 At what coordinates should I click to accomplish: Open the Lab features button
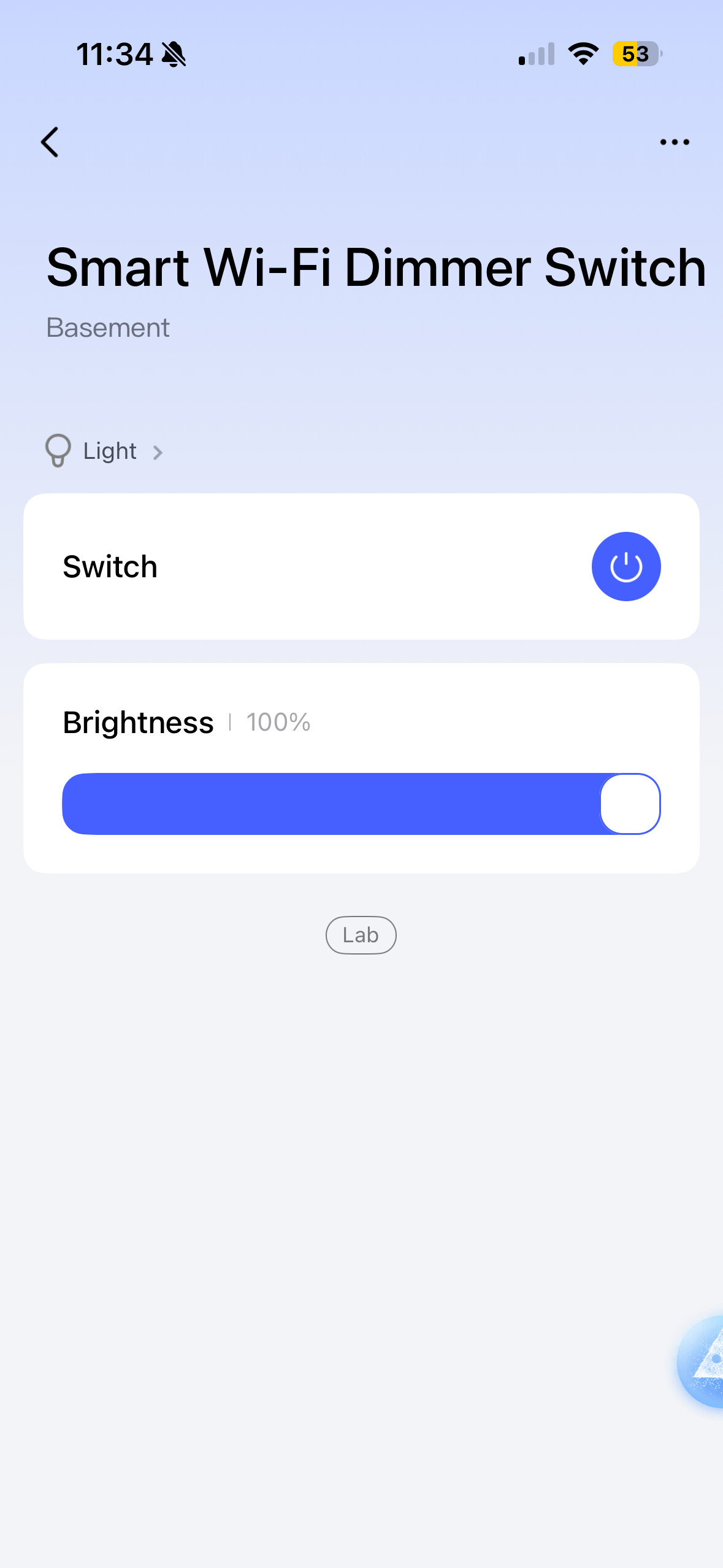pyautogui.click(x=361, y=935)
